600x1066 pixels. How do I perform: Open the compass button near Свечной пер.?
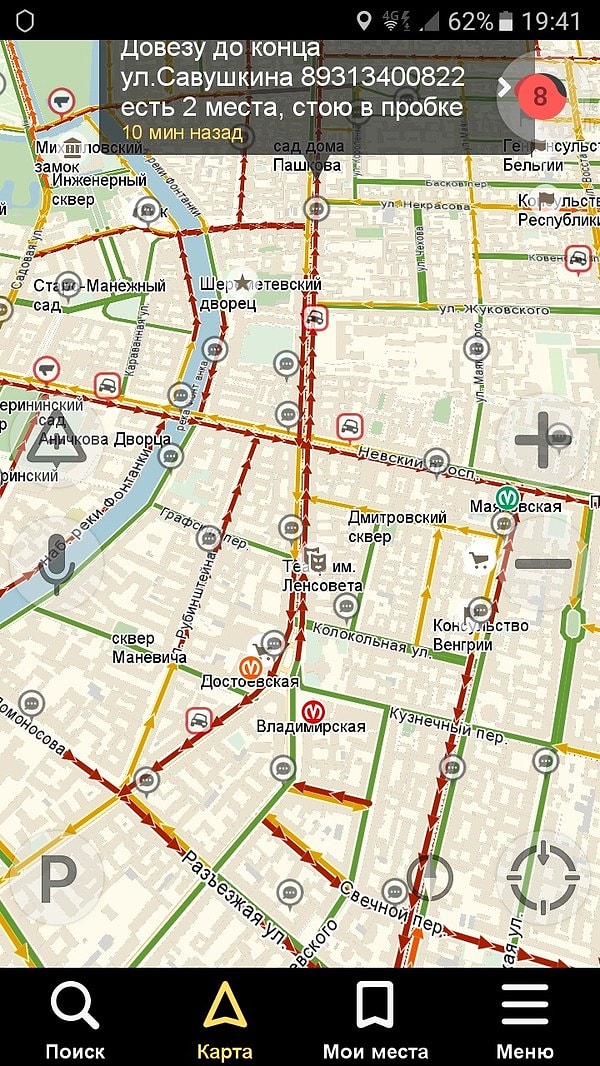point(429,877)
